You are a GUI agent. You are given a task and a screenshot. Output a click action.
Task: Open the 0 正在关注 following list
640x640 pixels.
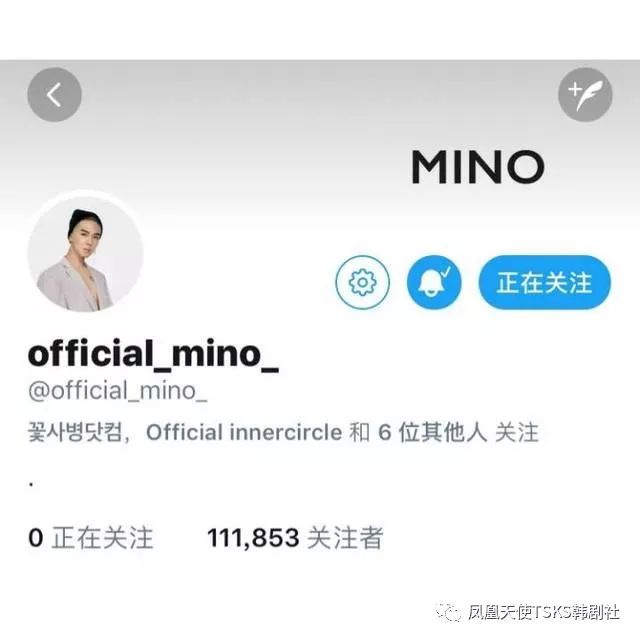[x=91, y=538]
